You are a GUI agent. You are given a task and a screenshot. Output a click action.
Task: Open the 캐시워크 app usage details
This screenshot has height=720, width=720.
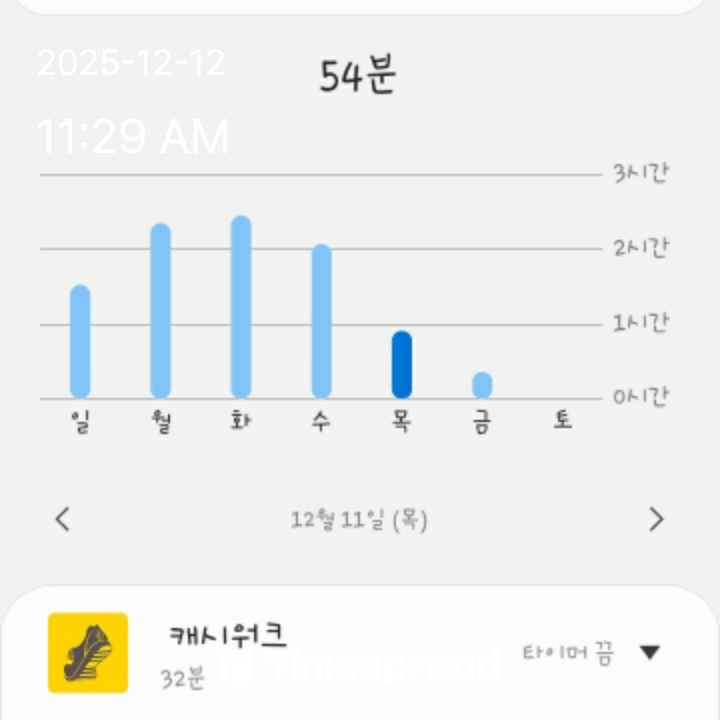pos(228,635)
